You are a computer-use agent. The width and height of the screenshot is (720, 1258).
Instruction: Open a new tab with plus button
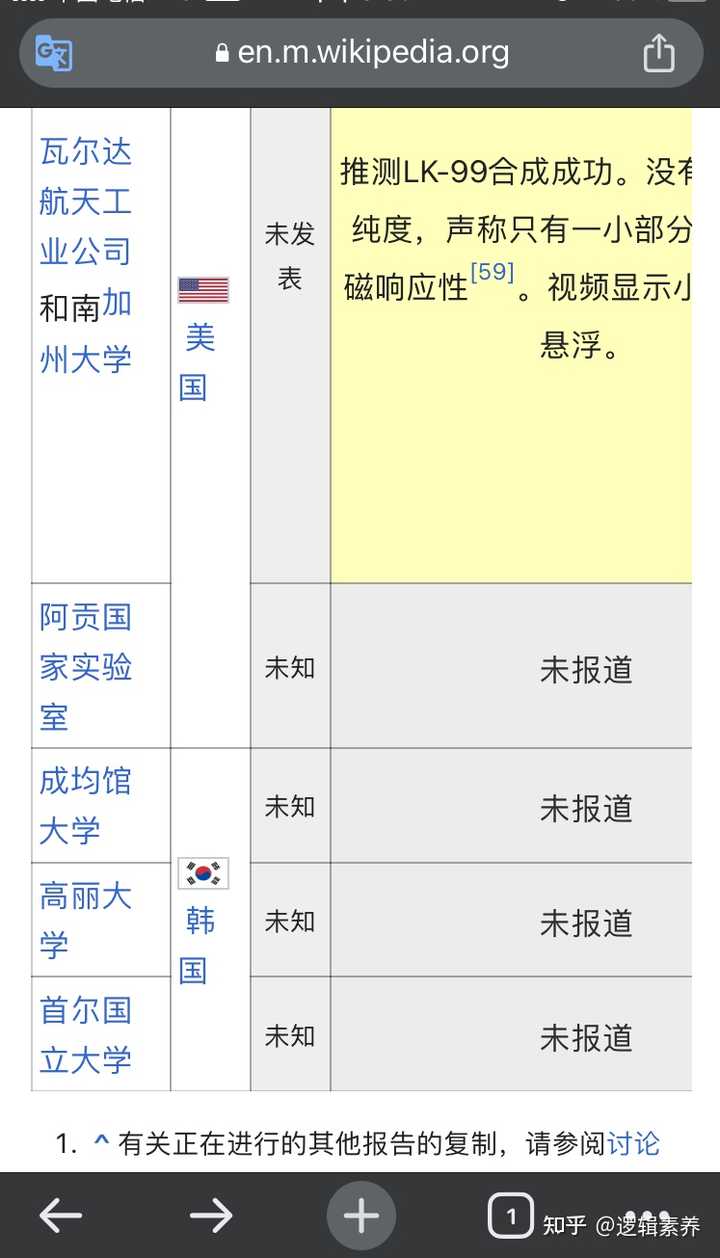pyautogui.click(x=361, y=1216)
